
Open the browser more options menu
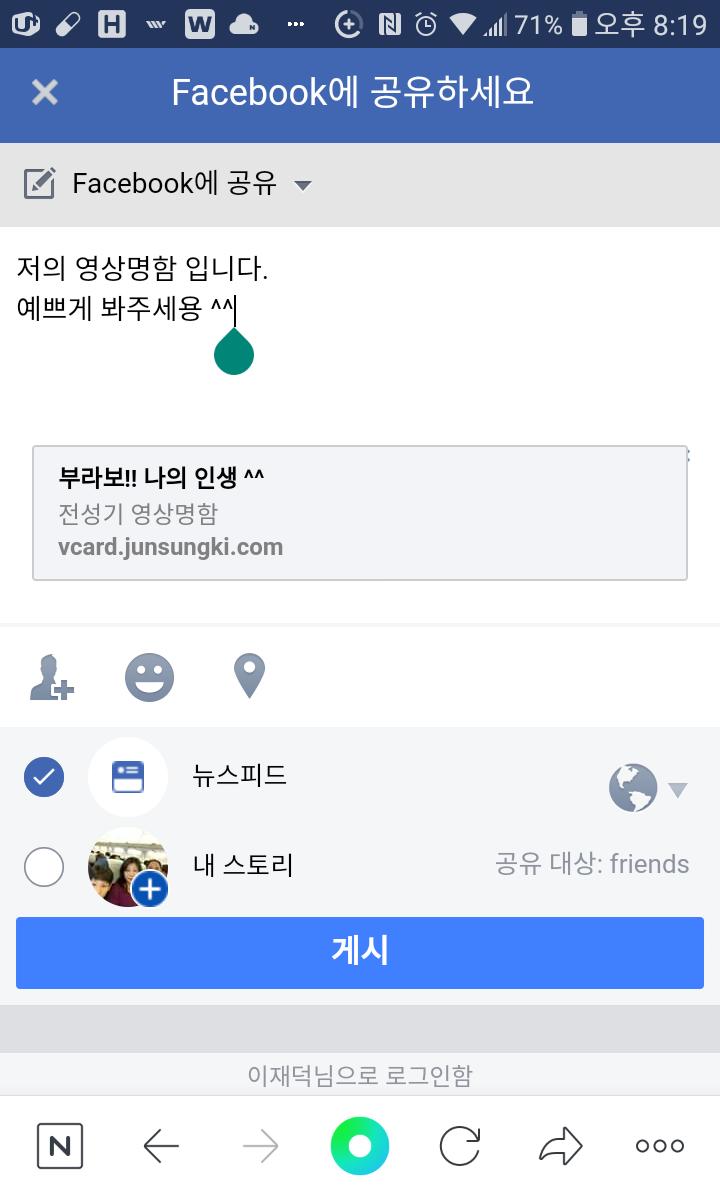click(659, 1146)
